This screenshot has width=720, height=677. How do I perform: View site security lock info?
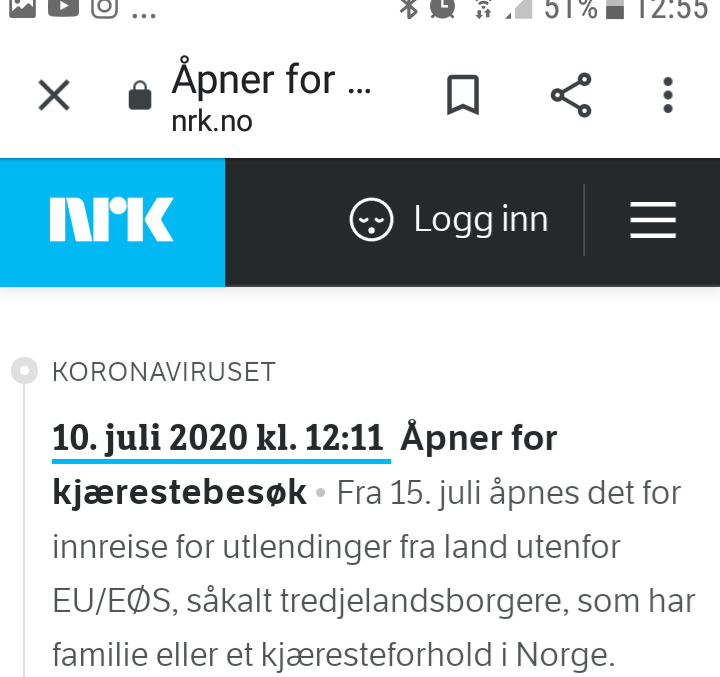140,97
